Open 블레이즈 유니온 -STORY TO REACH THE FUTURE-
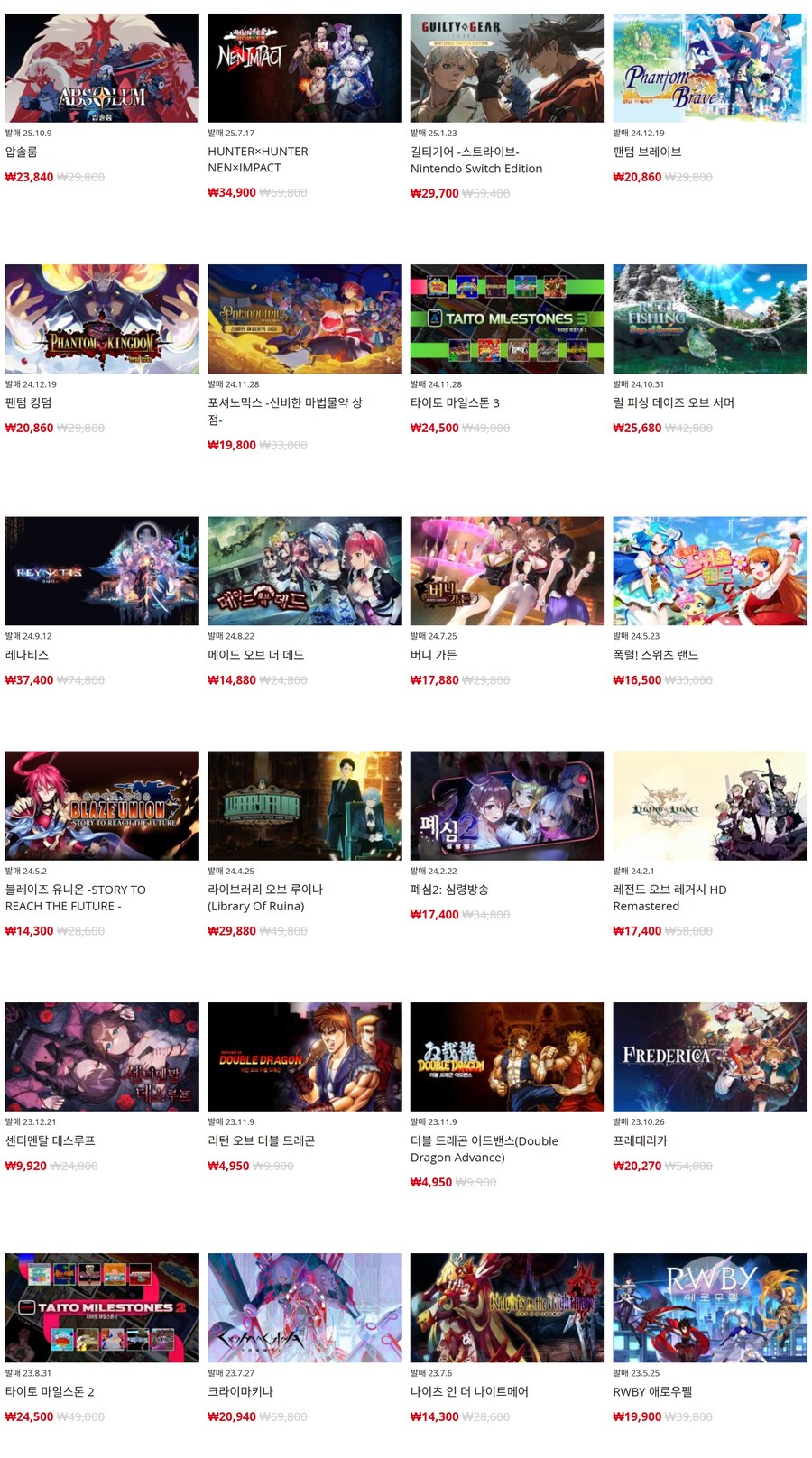This screenshot has width=812, height=1458. tap(102, 806)
